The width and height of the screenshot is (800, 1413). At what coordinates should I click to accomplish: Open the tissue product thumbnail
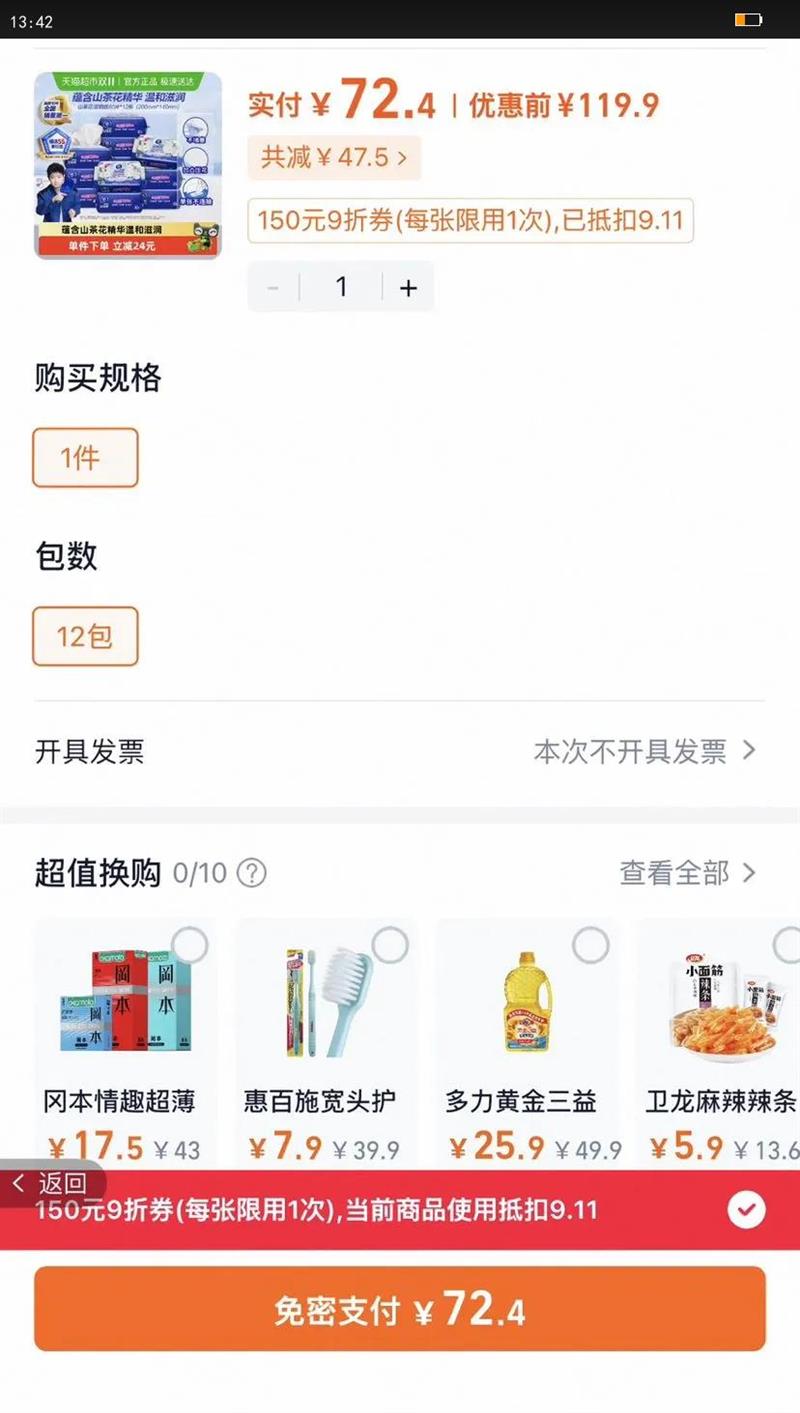point(128,166)
